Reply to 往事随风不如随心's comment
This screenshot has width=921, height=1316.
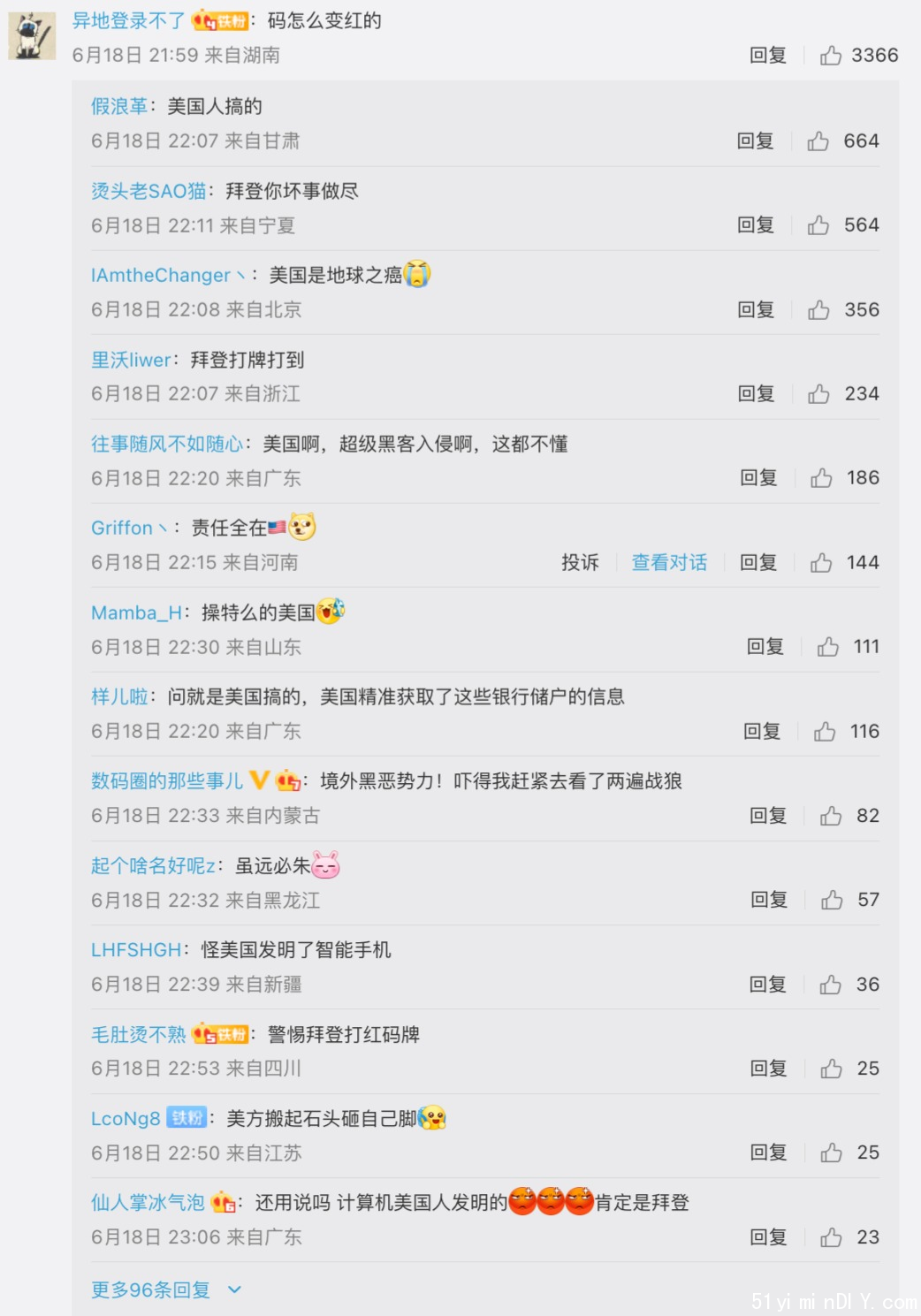pos(758,478)
